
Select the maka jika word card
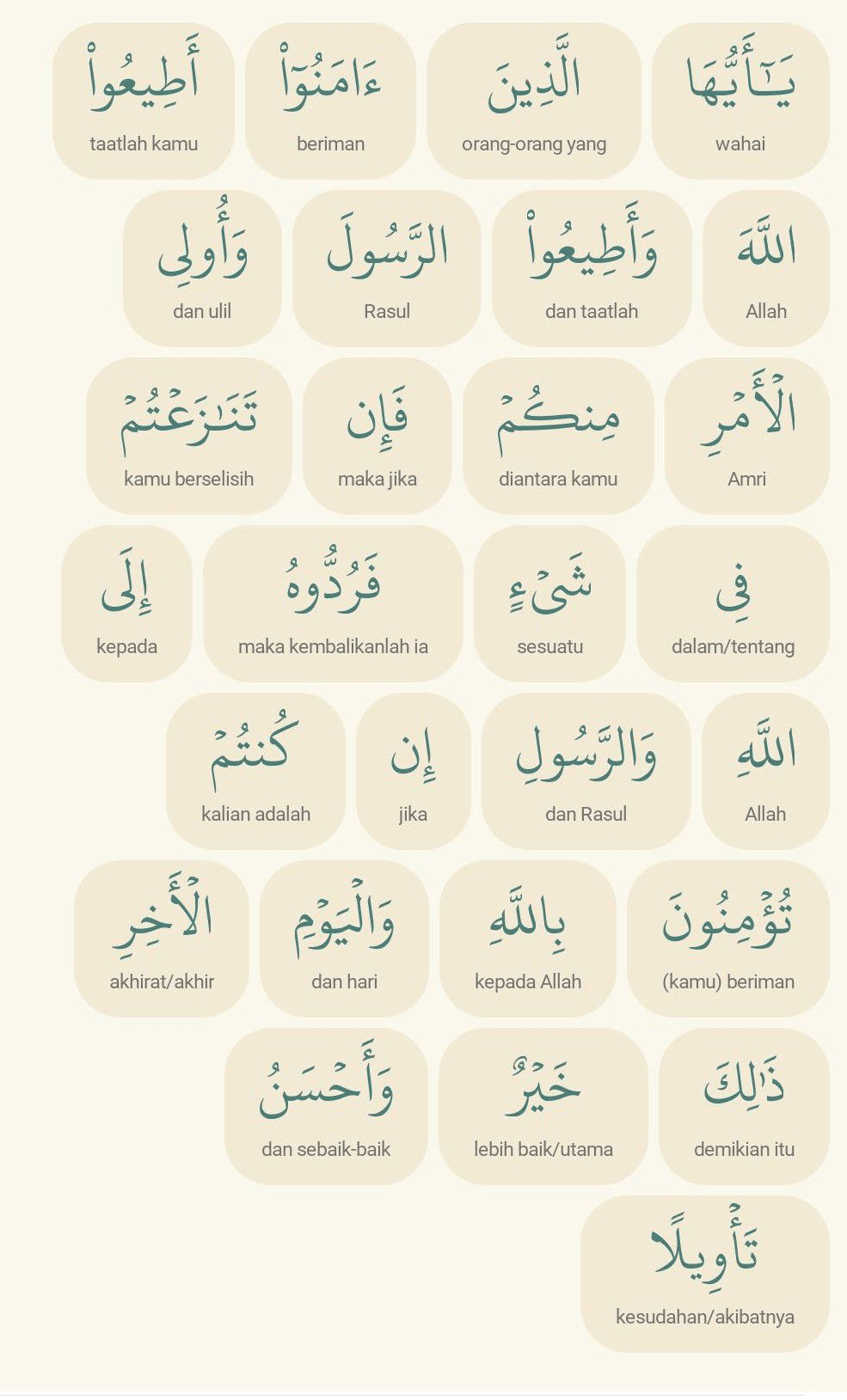[377, 436]
